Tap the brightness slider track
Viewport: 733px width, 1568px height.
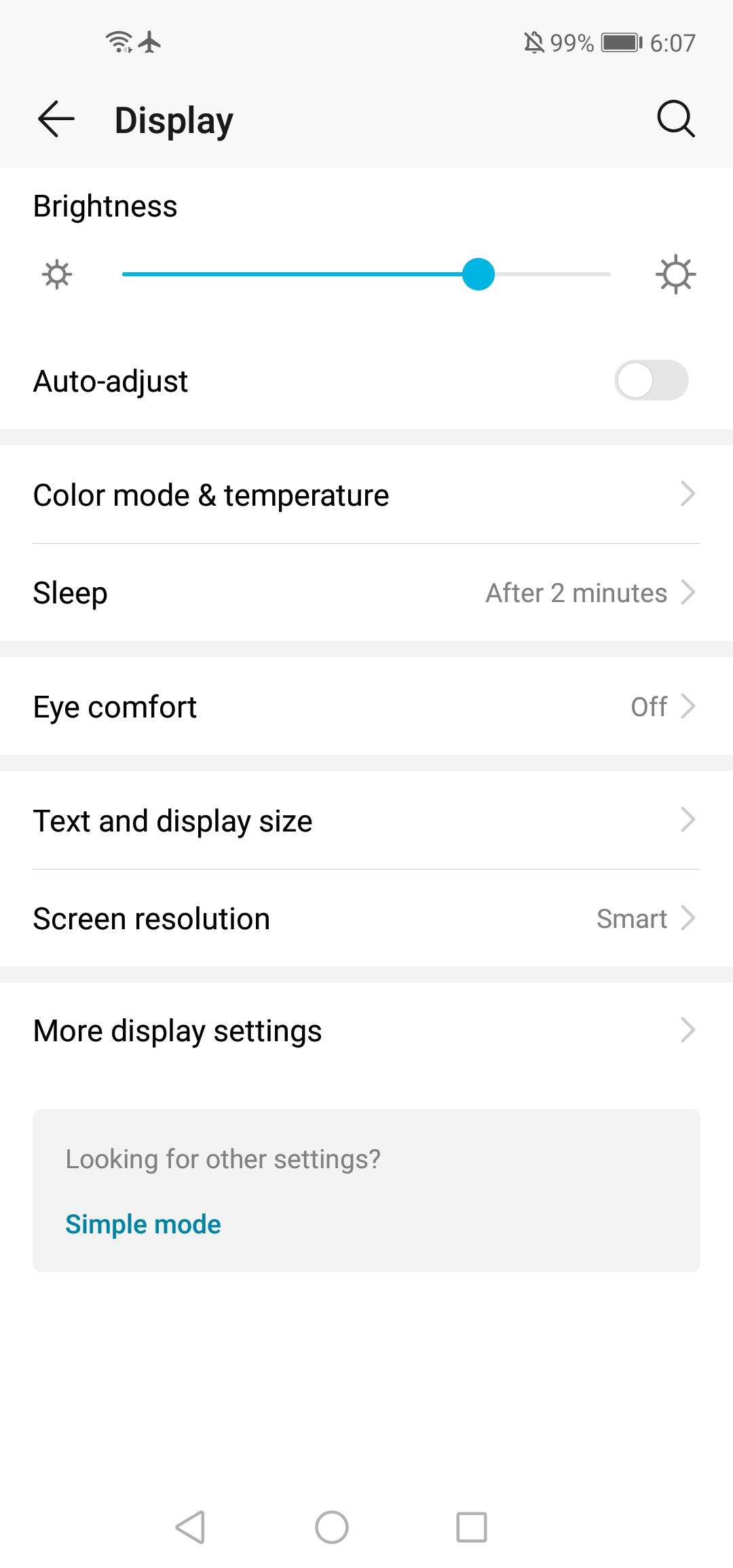pyautogui.click(x=366, y=274)
